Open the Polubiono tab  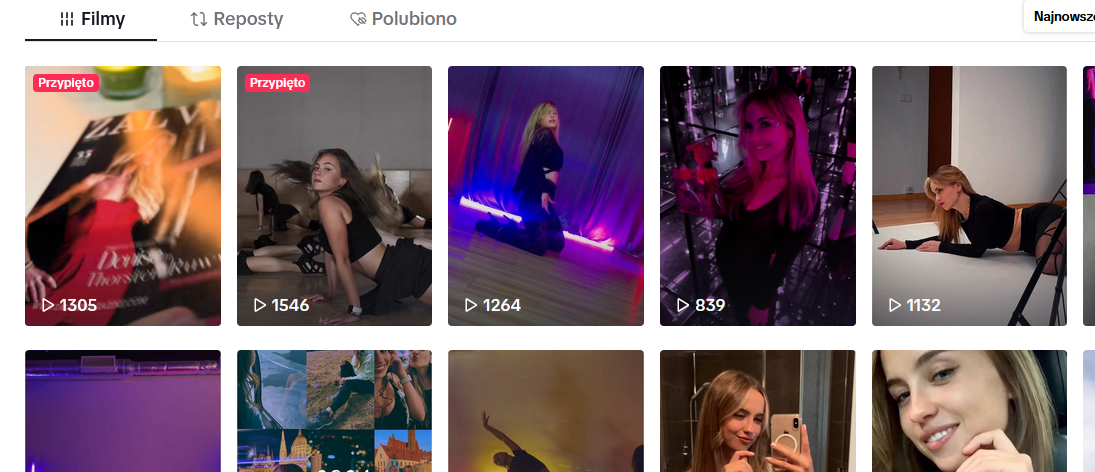click(403, 19)
